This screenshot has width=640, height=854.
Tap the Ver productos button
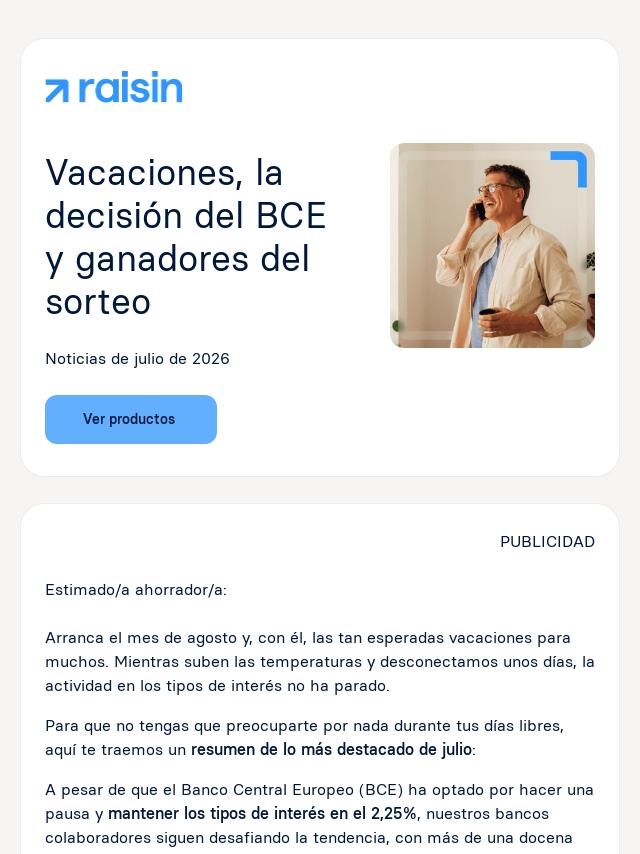coord(131,419)
